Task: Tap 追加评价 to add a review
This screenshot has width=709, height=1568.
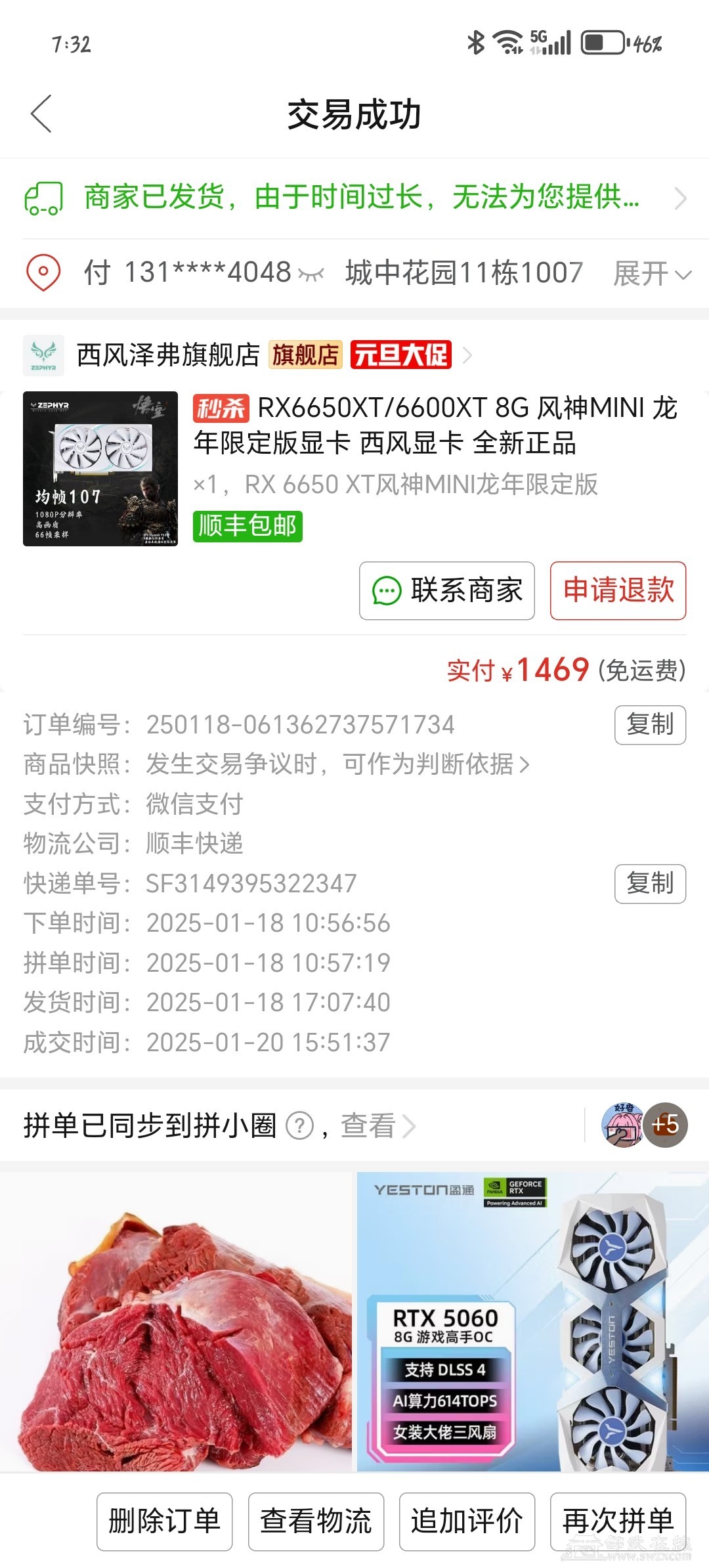Action: 467,1521
